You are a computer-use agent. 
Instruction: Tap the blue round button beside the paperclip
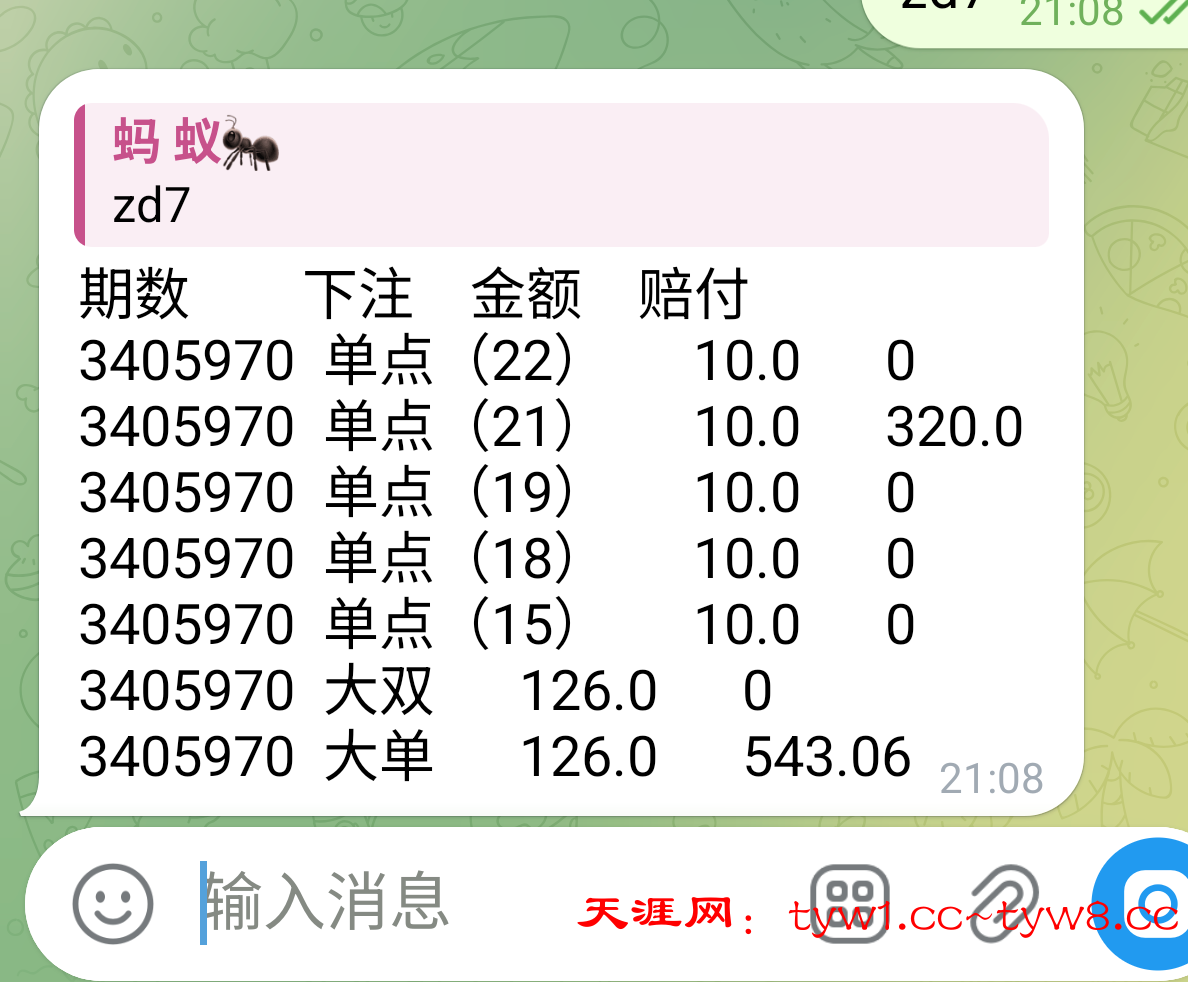point(1148,903)
